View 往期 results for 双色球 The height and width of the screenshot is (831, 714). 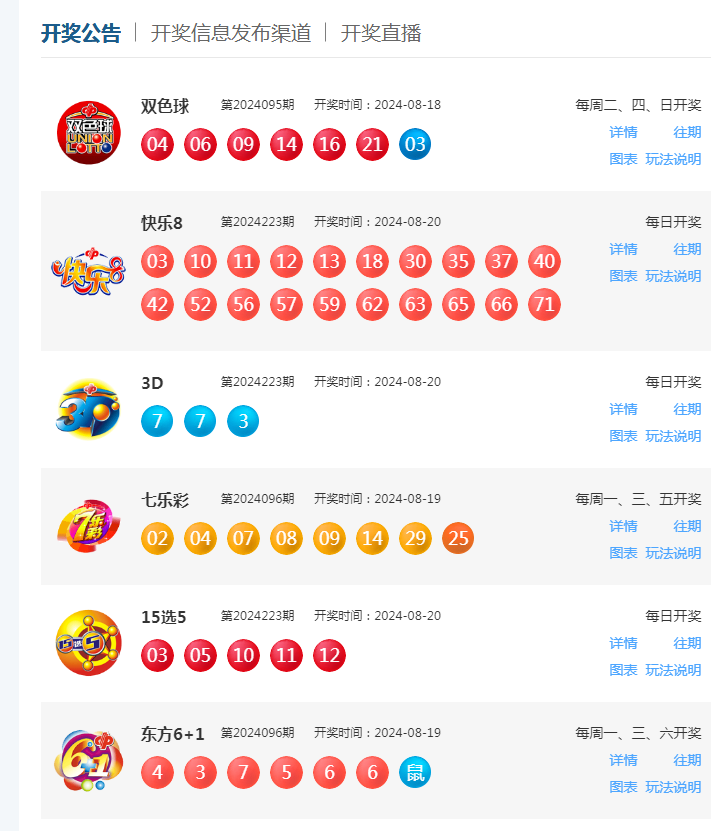coord(687,132)
